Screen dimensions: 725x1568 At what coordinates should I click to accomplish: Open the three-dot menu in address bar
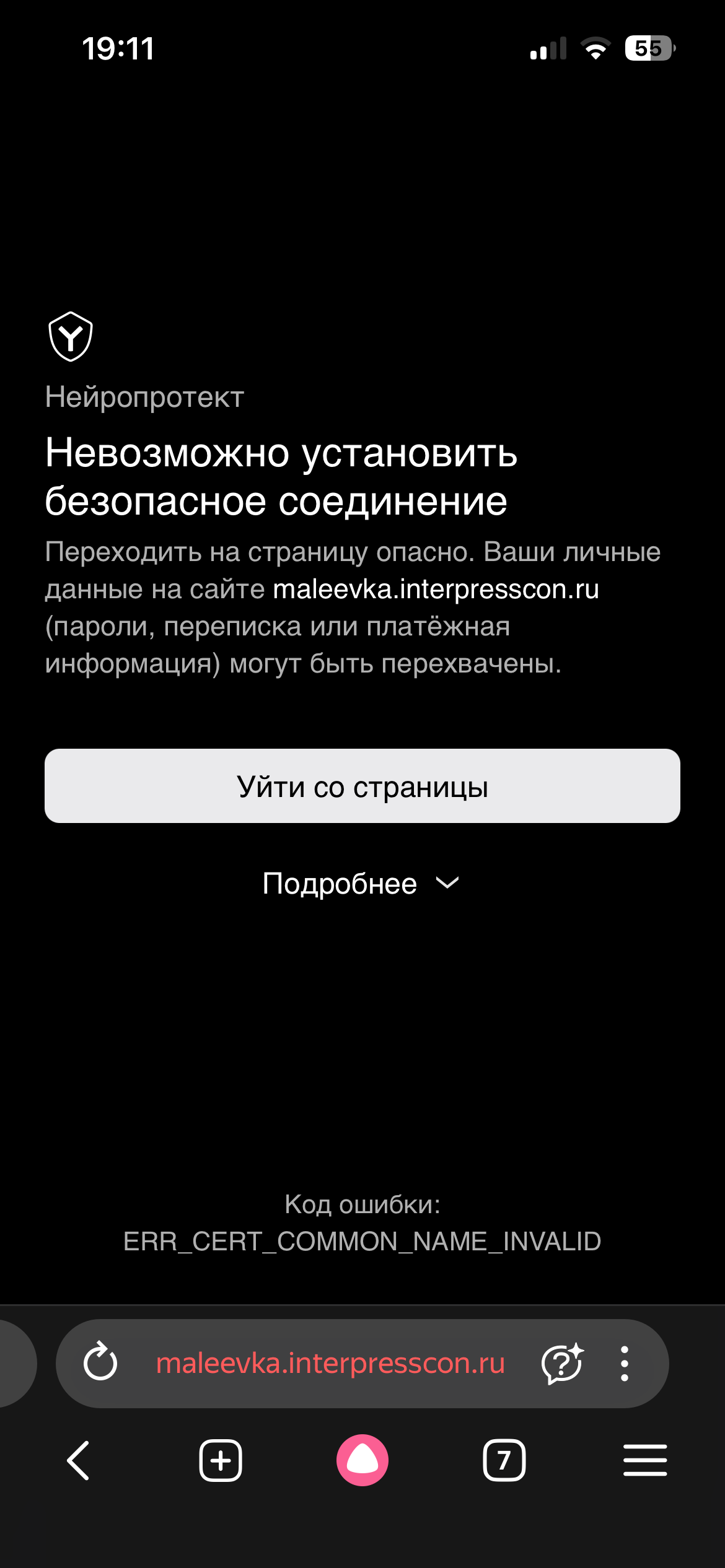click(x=625, y=1363)
